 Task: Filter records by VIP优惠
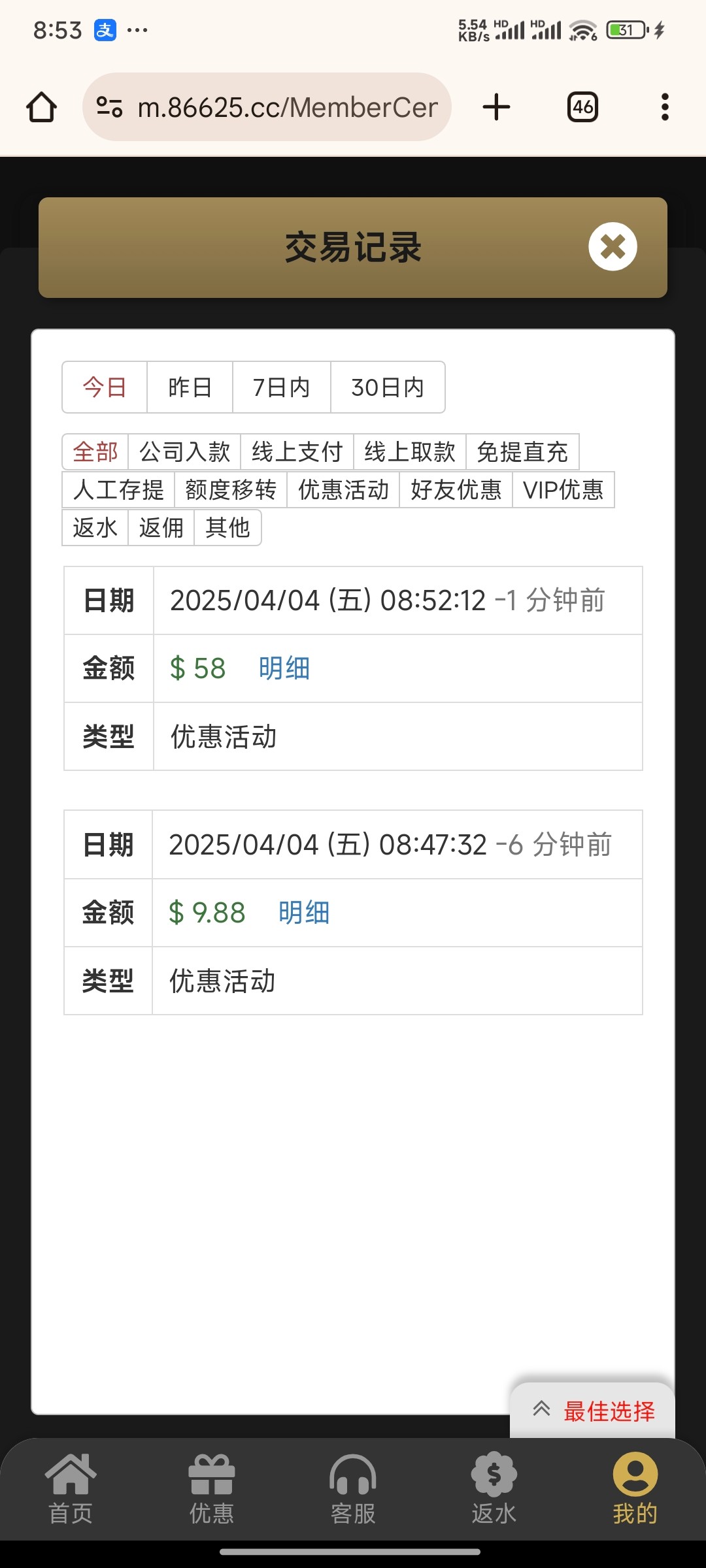(x=563, y=489)
